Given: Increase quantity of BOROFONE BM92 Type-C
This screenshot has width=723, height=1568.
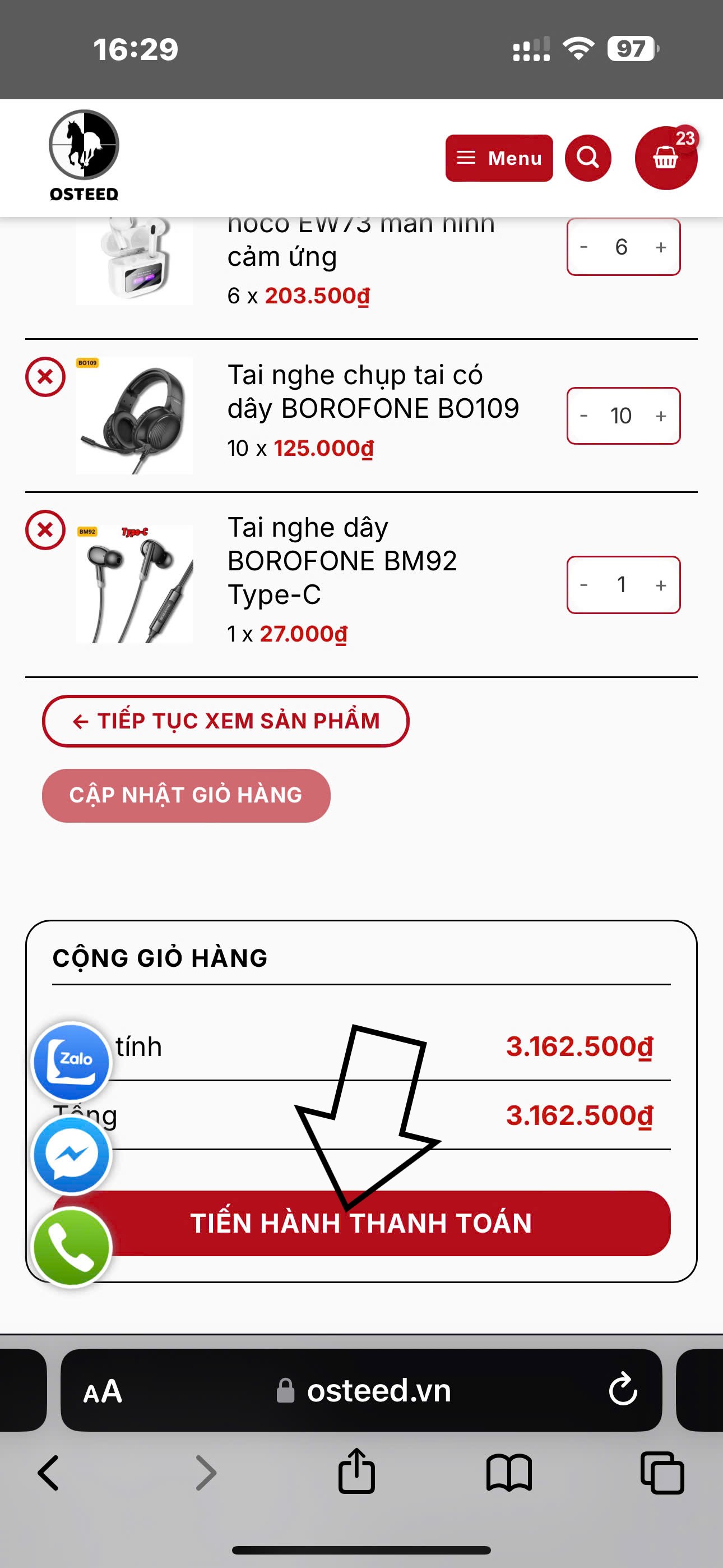Looking at the screenshot, I should coord(661,585).
